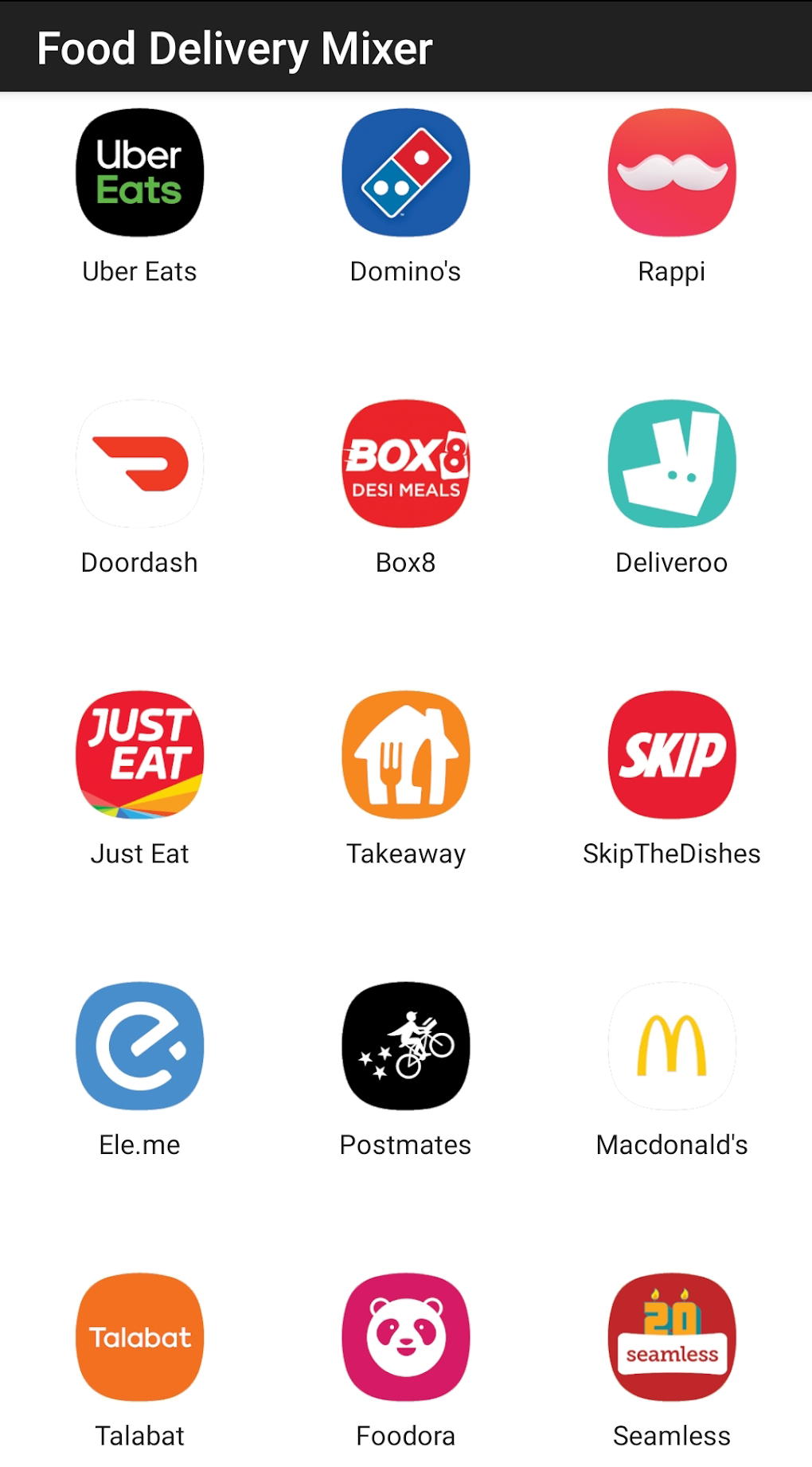Select the Foodora panda icon

[405, 1337]
